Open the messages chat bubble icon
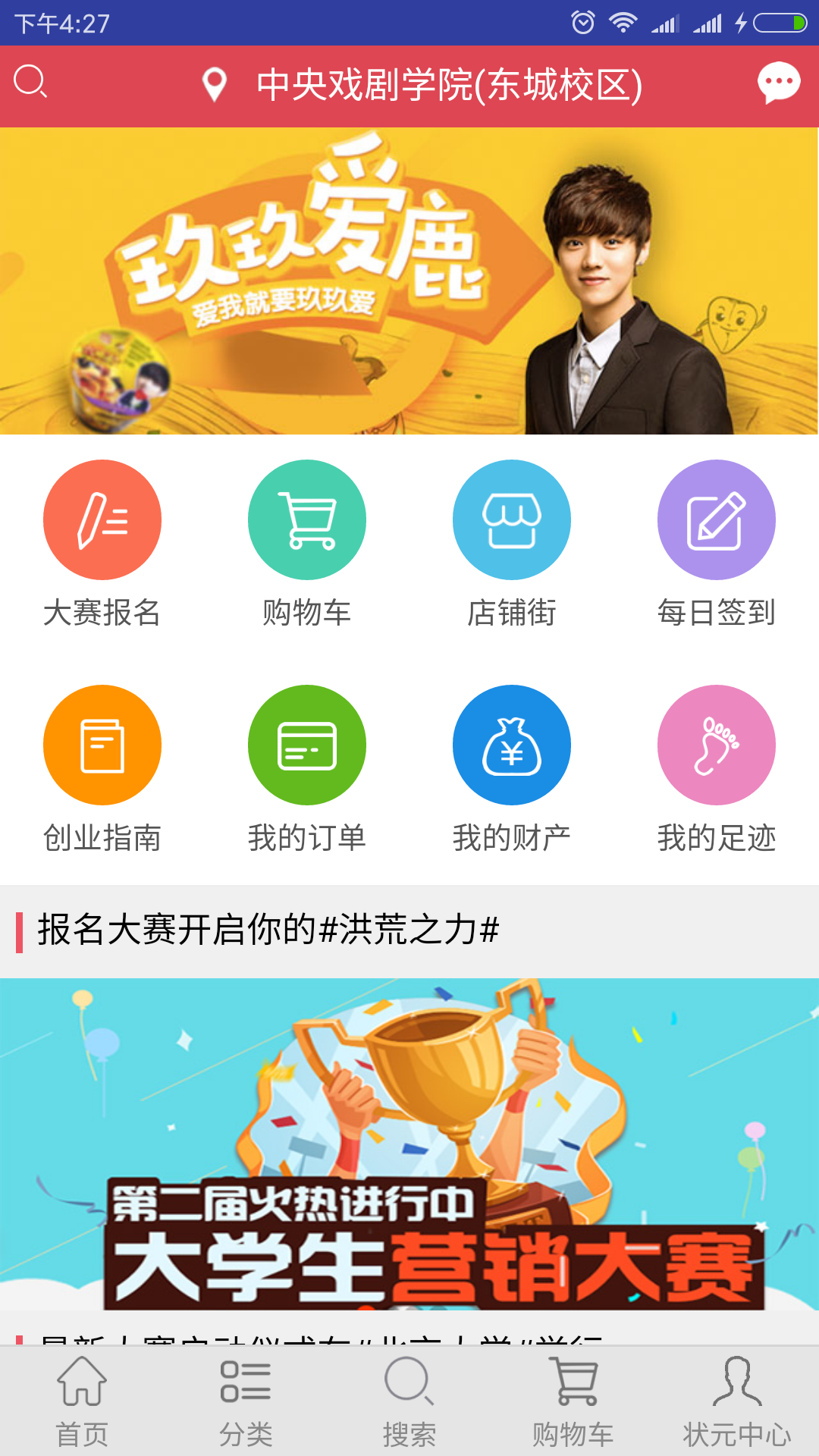Viewport: 819px width, 1456px height. (x=779, y=83)
